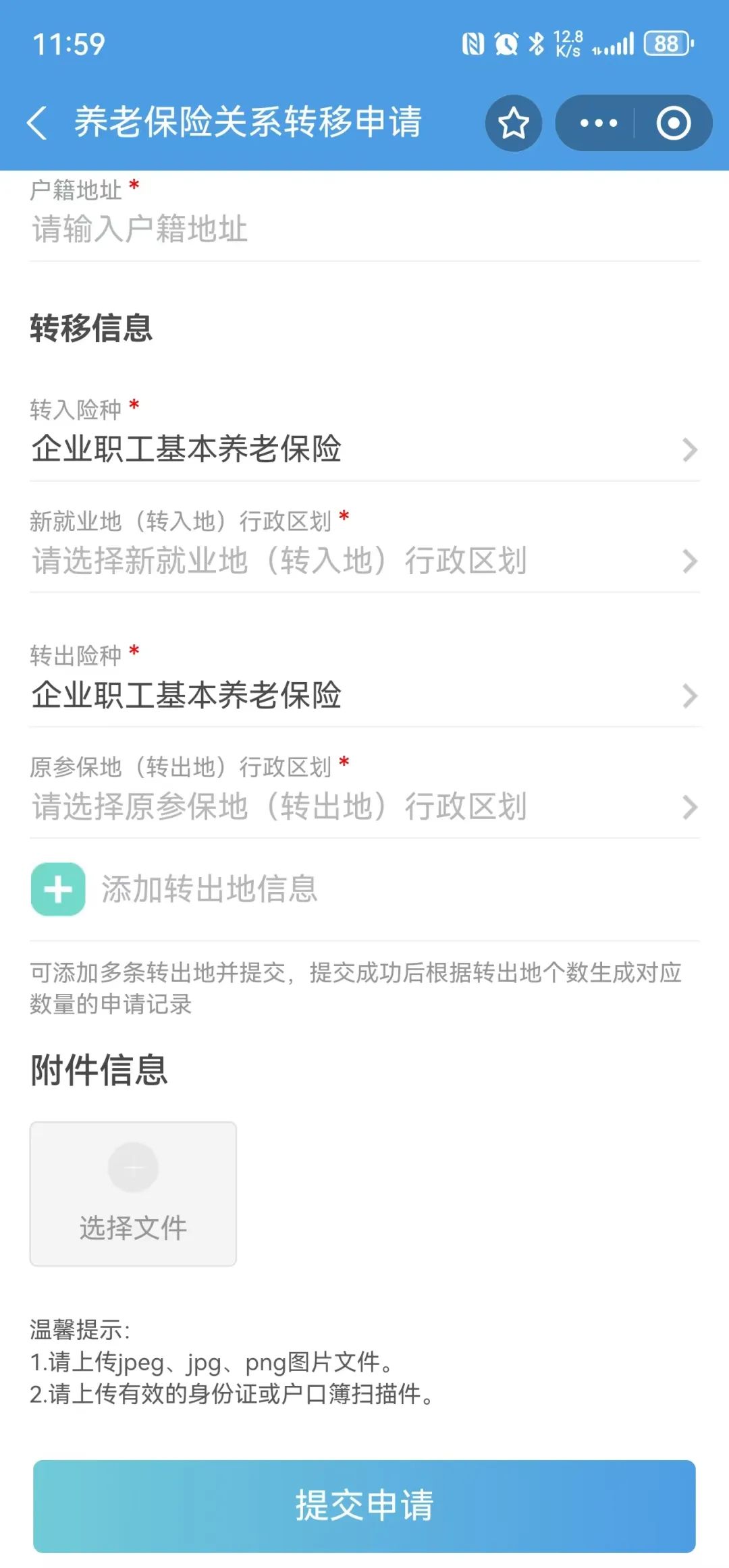Screen dimensions: 729x1568
Task: Tap 选择文件 to upload an attachment
Action: coord(133,1194)
